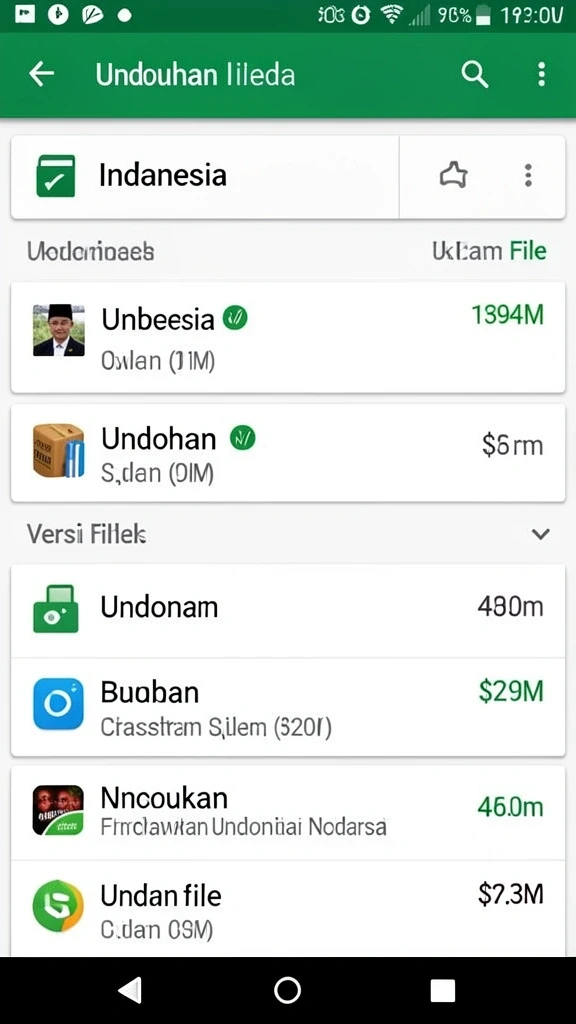The width and height of the screenshot is (576, 1024).
Task: Select the Buoban file entry
Action: click(x=288, y=707)
